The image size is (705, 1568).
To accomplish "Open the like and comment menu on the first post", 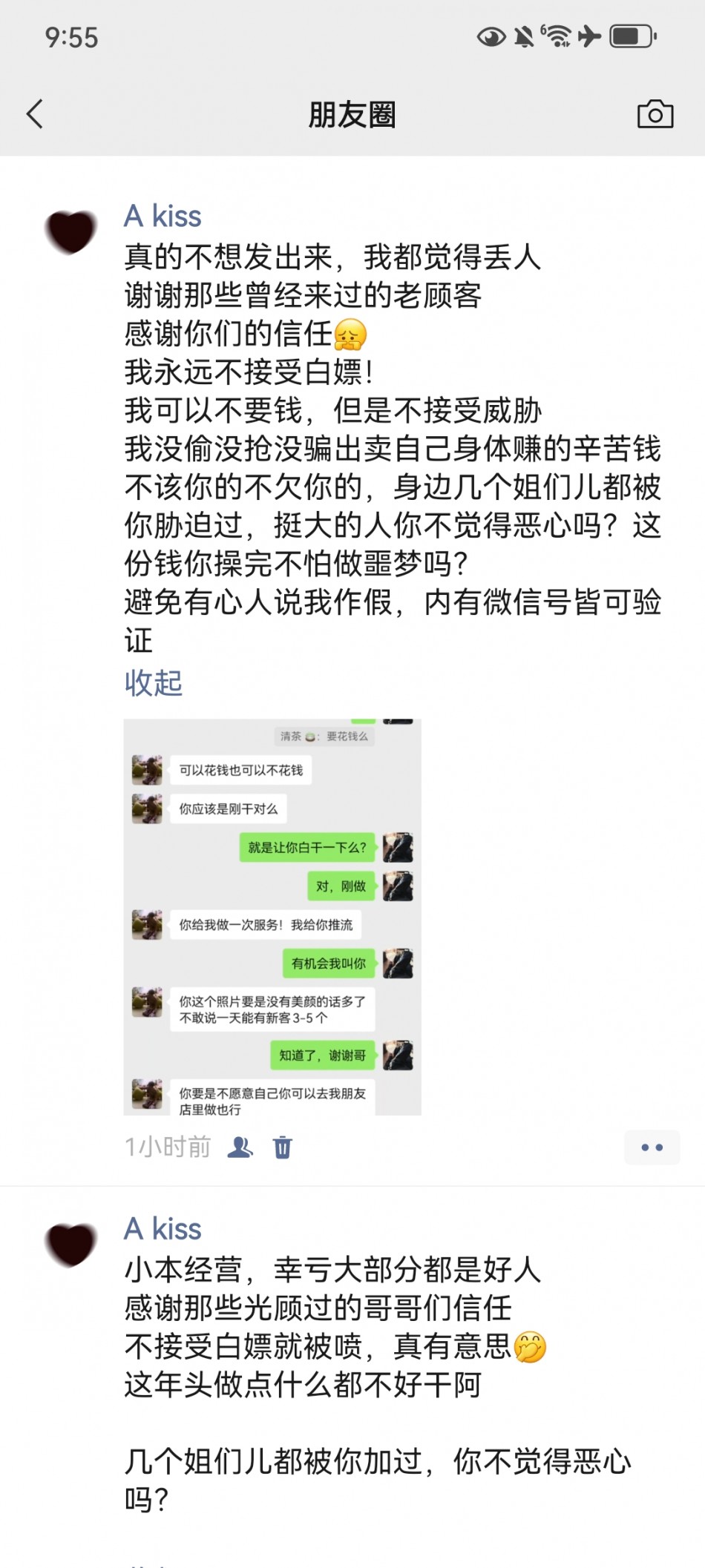I will pyautogui.click(x=651, y=1147).
